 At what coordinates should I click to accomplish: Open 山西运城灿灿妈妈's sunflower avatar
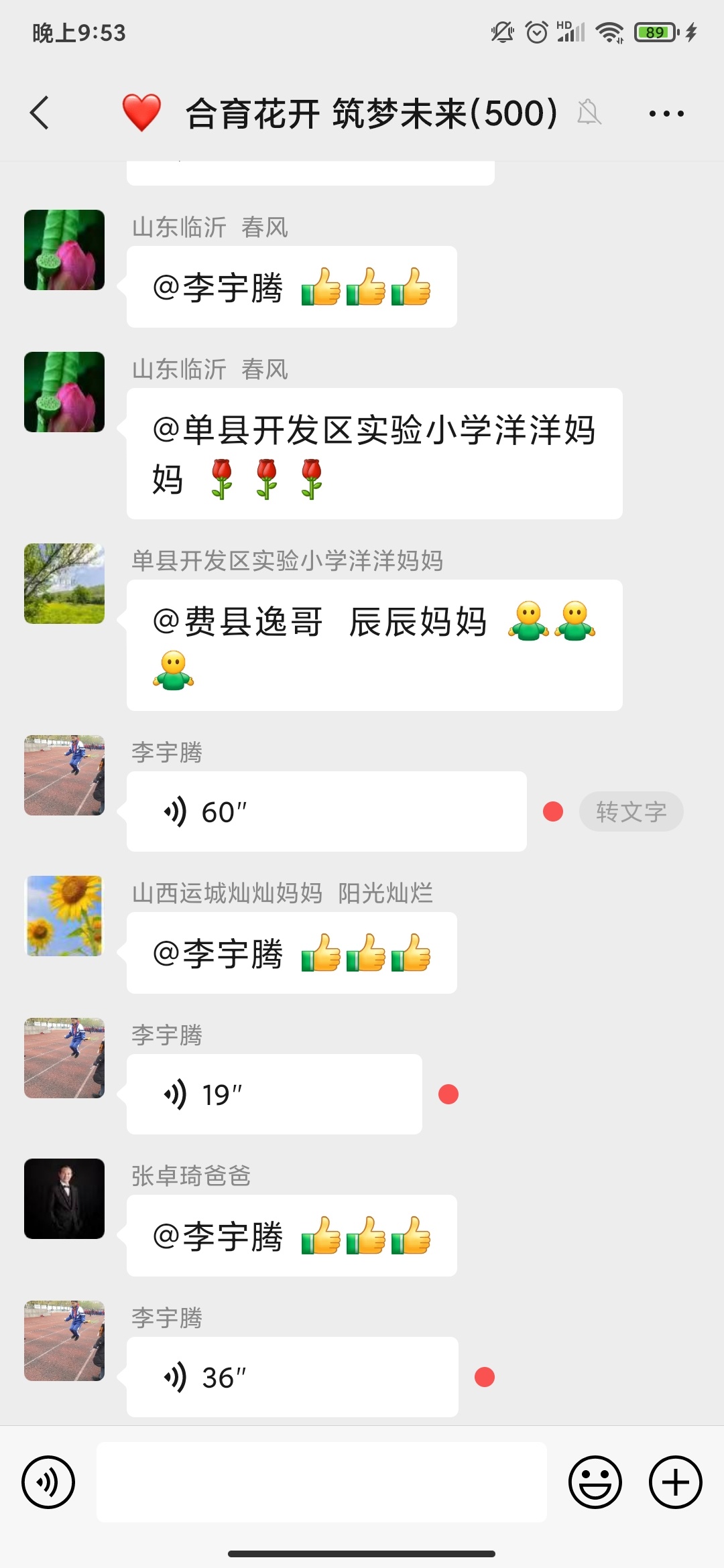pyautogui.click(x=64, y=916)
